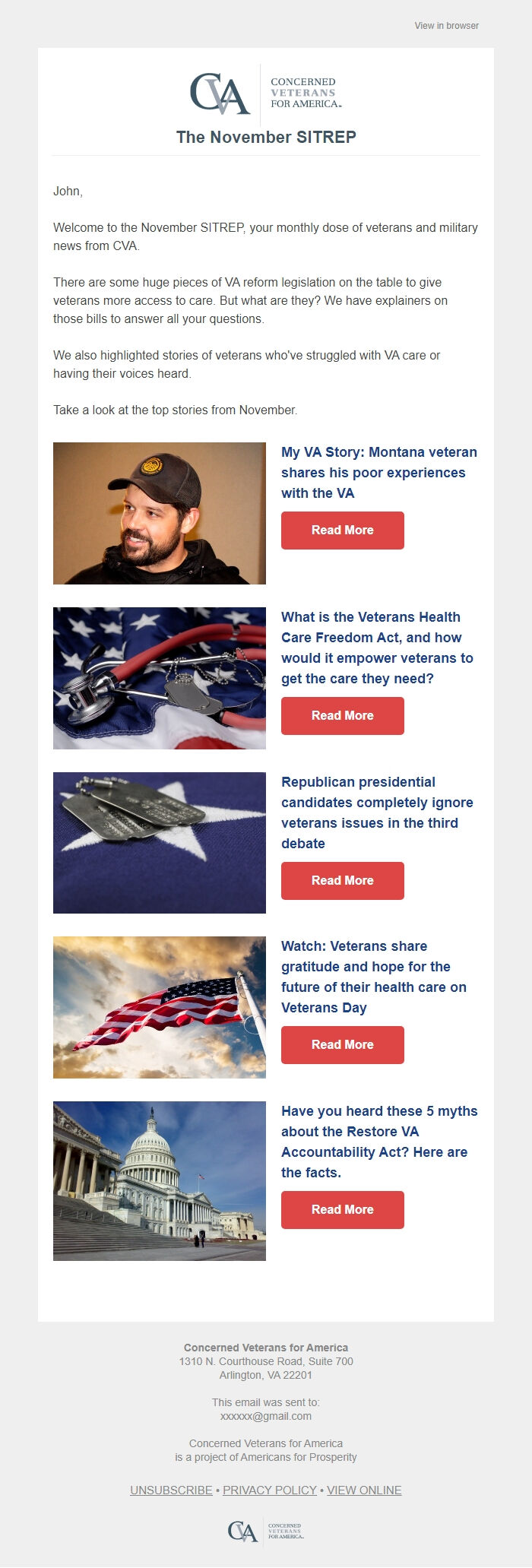
Task: Read More about Republican presidential debate story
Action: click(x=342, y=881)
